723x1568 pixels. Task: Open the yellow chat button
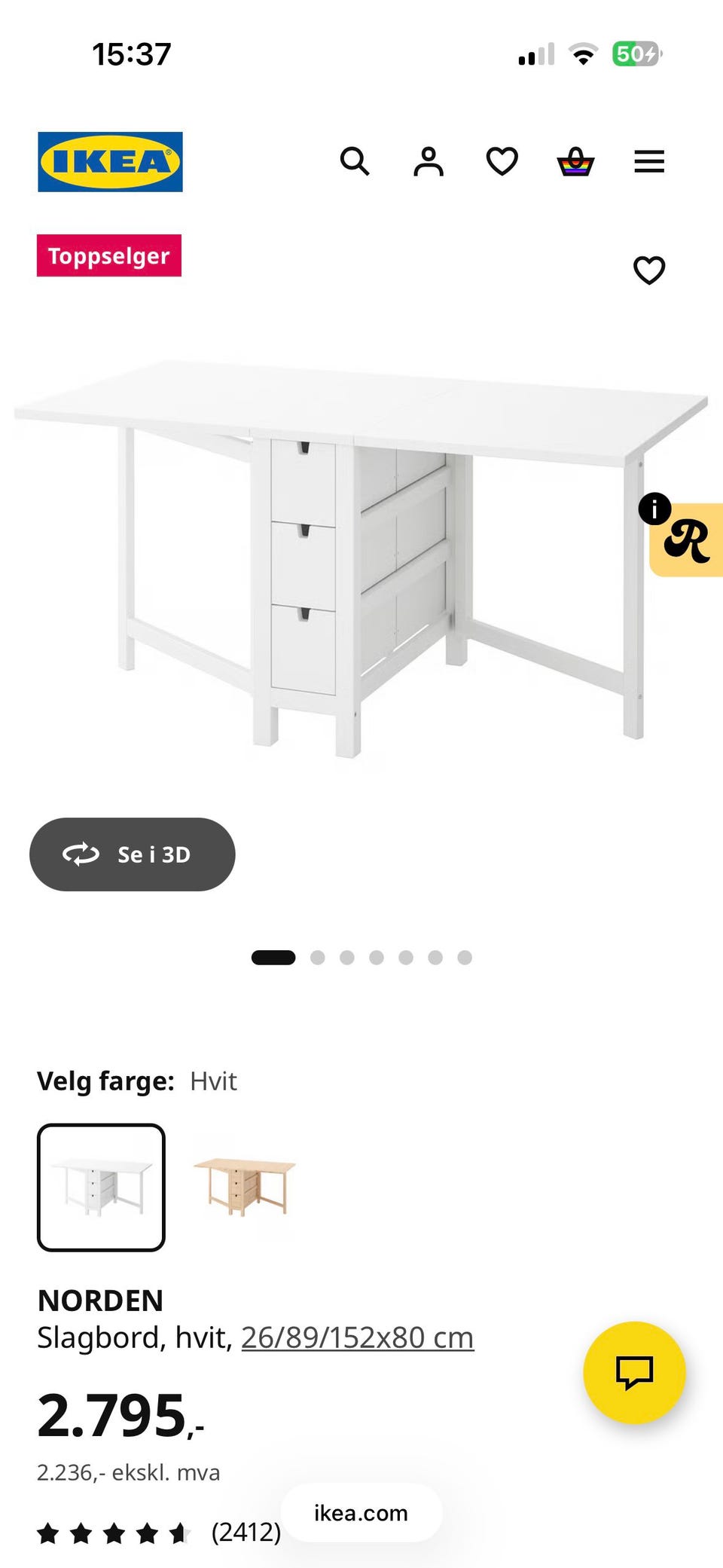pyautogui.click(x=635, y=1372)
